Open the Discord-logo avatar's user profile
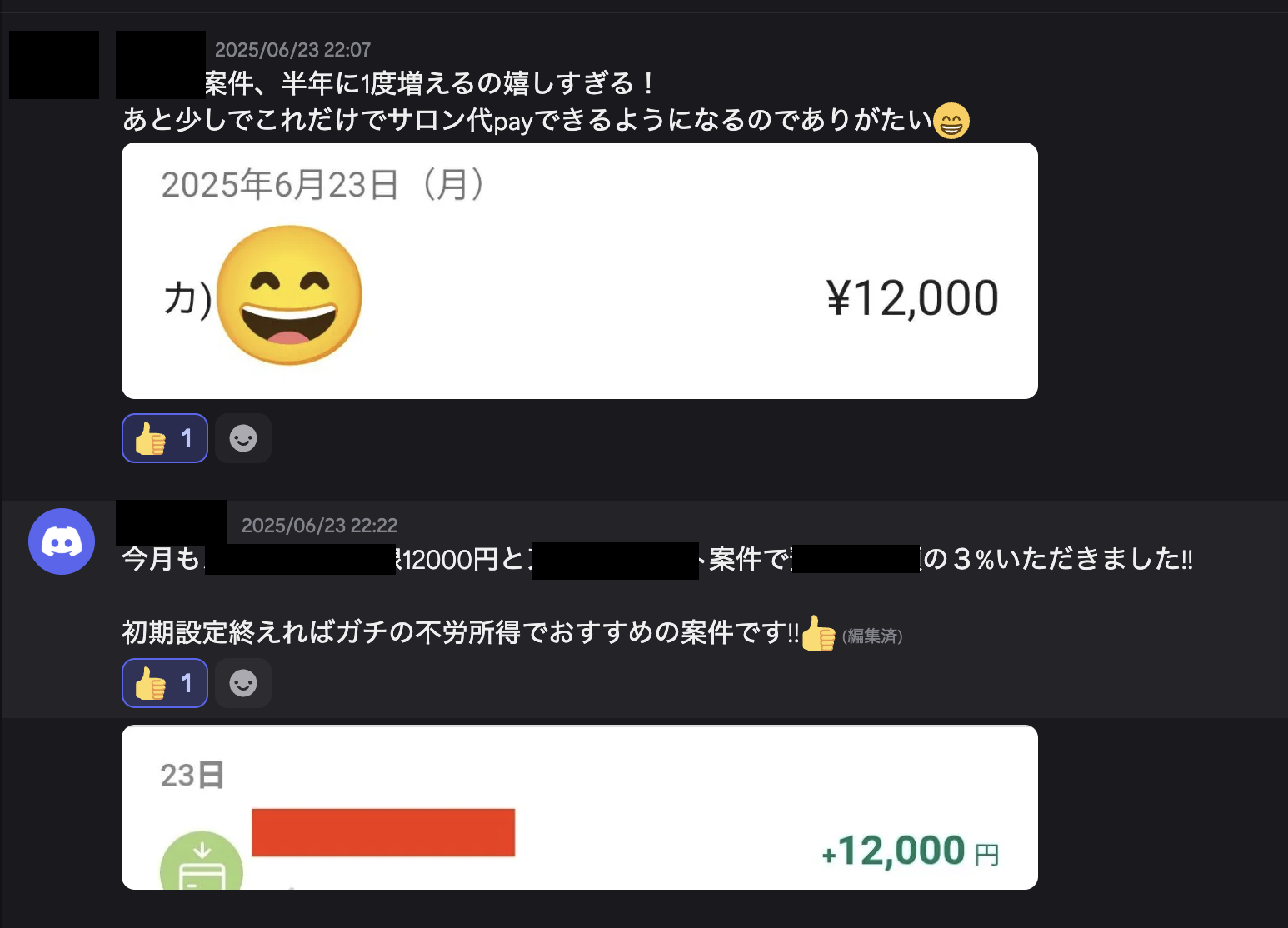The width and height of the screenshot is (1288, 928). click(x=62, y=541)
